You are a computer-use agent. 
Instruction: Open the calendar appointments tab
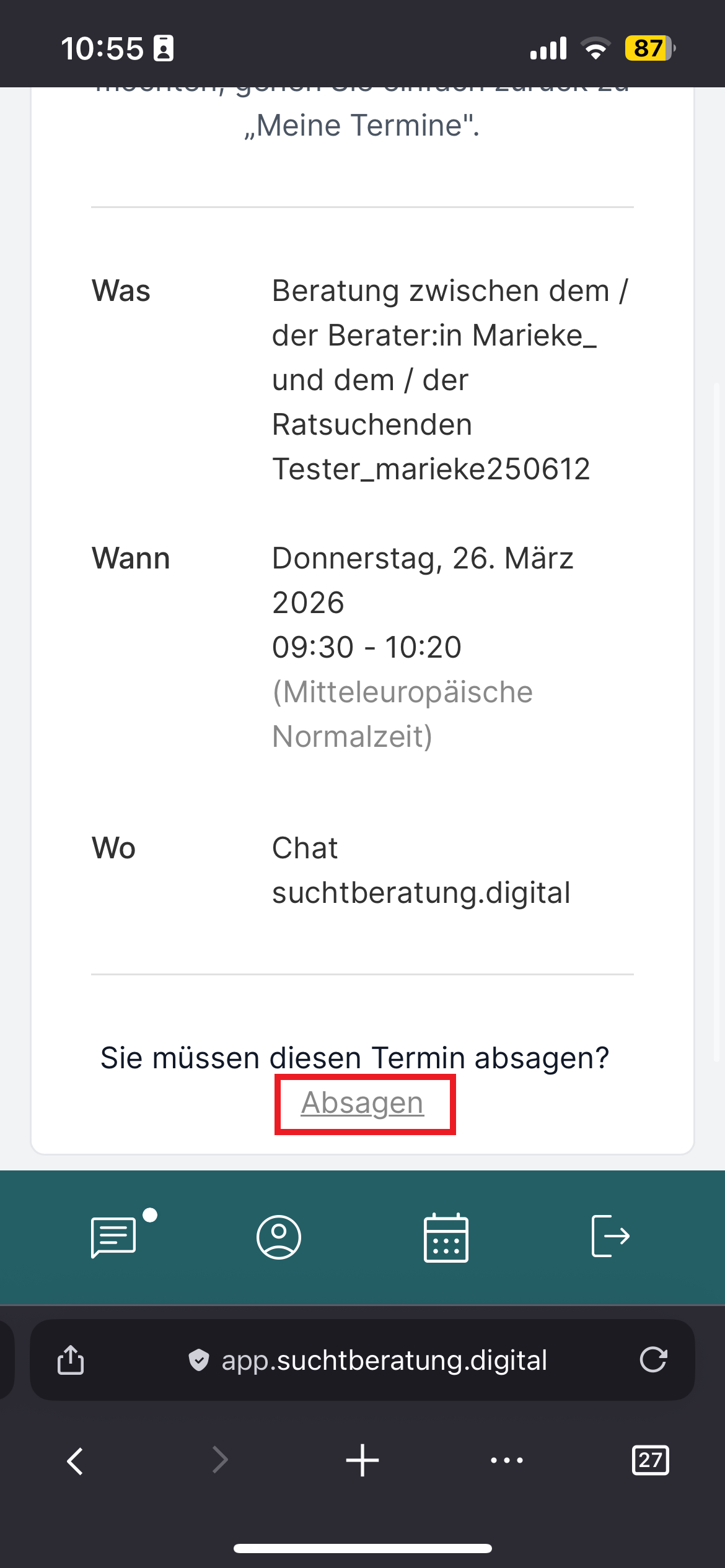446,1237
